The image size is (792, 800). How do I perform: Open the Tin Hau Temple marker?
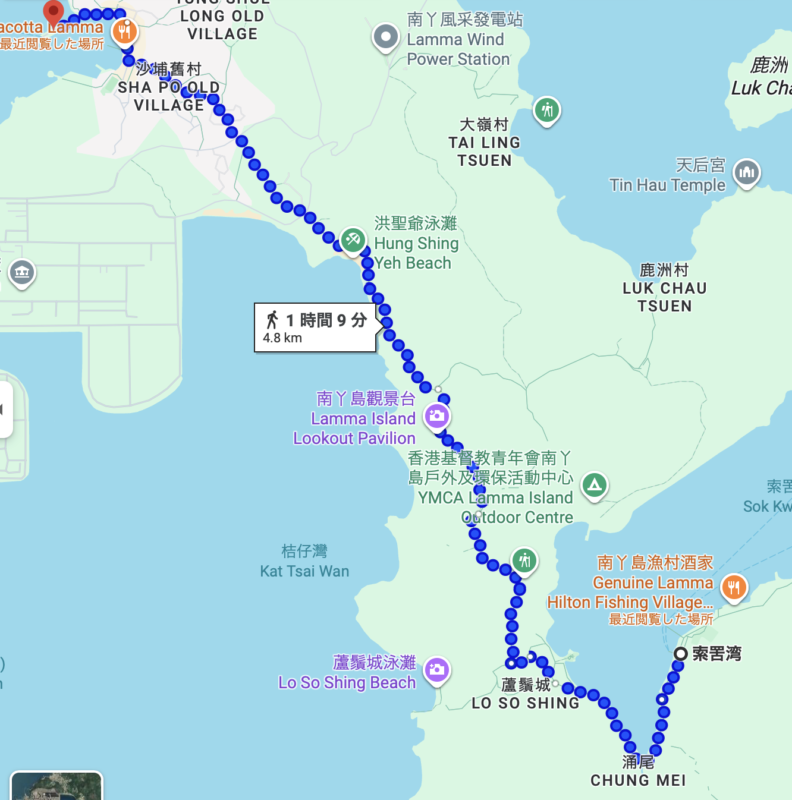point(746,173)
